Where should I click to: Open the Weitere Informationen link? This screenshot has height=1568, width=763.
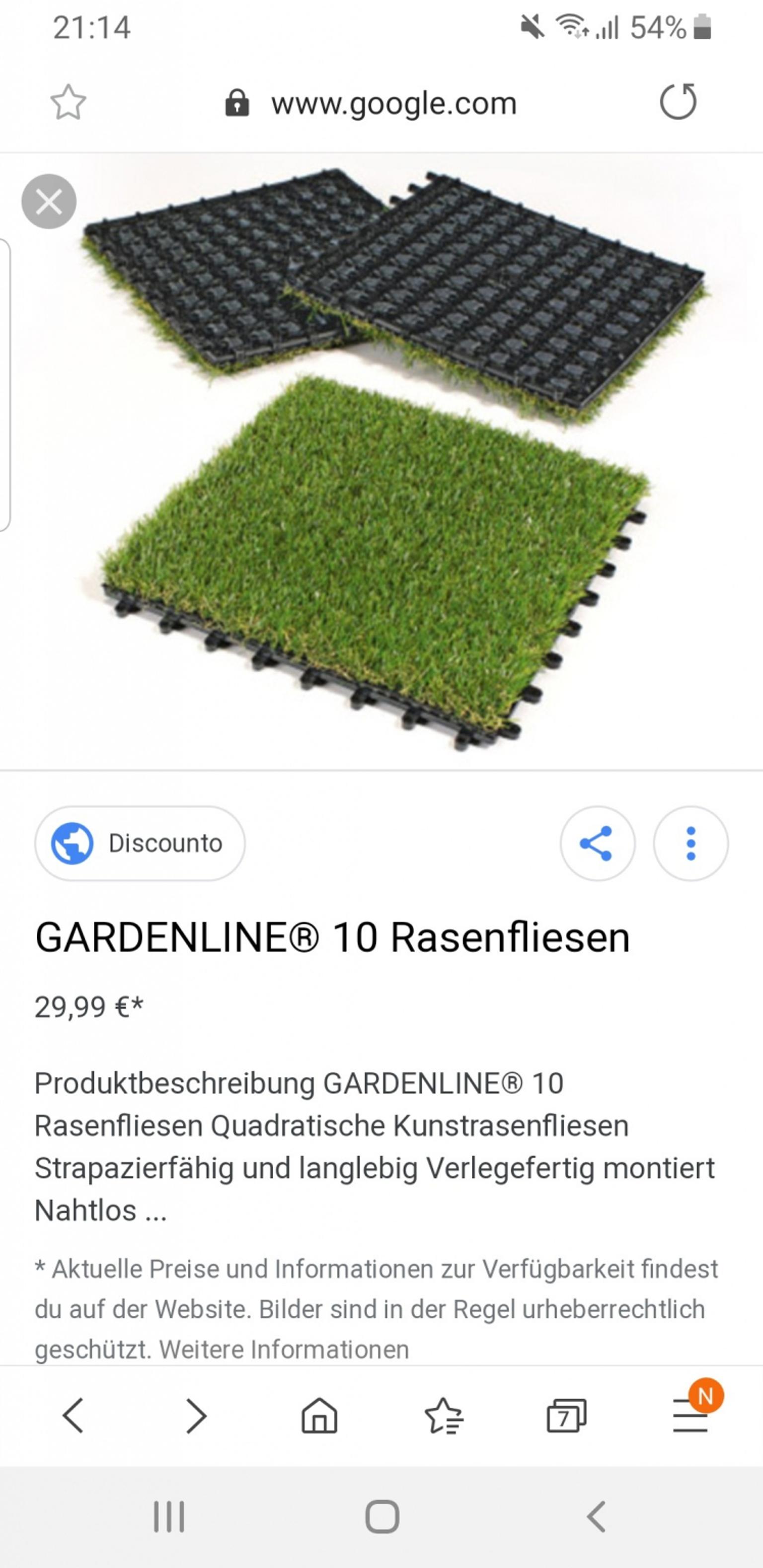[x=284, y=1349]
